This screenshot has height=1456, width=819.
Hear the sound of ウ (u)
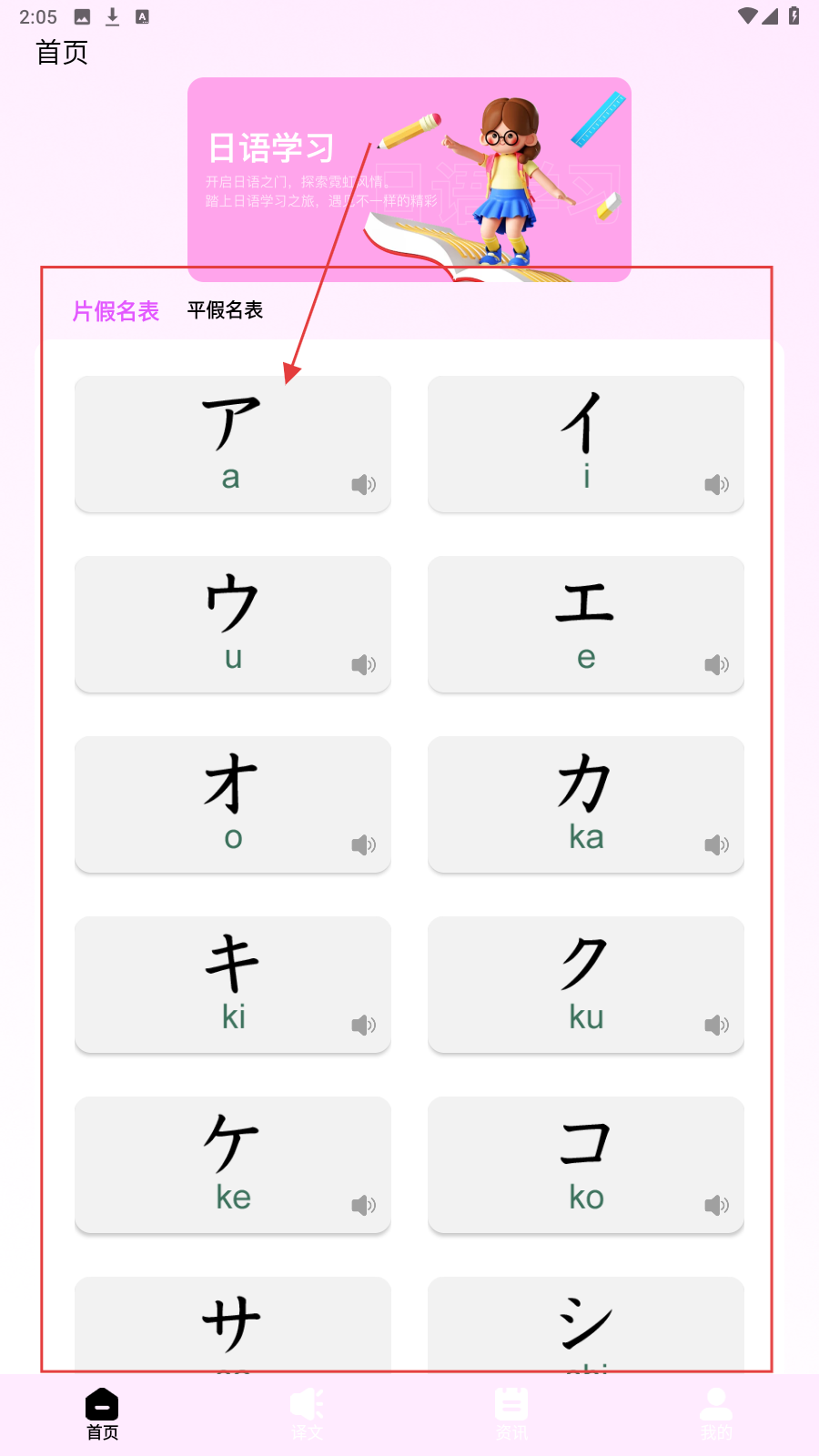point(363,664)
